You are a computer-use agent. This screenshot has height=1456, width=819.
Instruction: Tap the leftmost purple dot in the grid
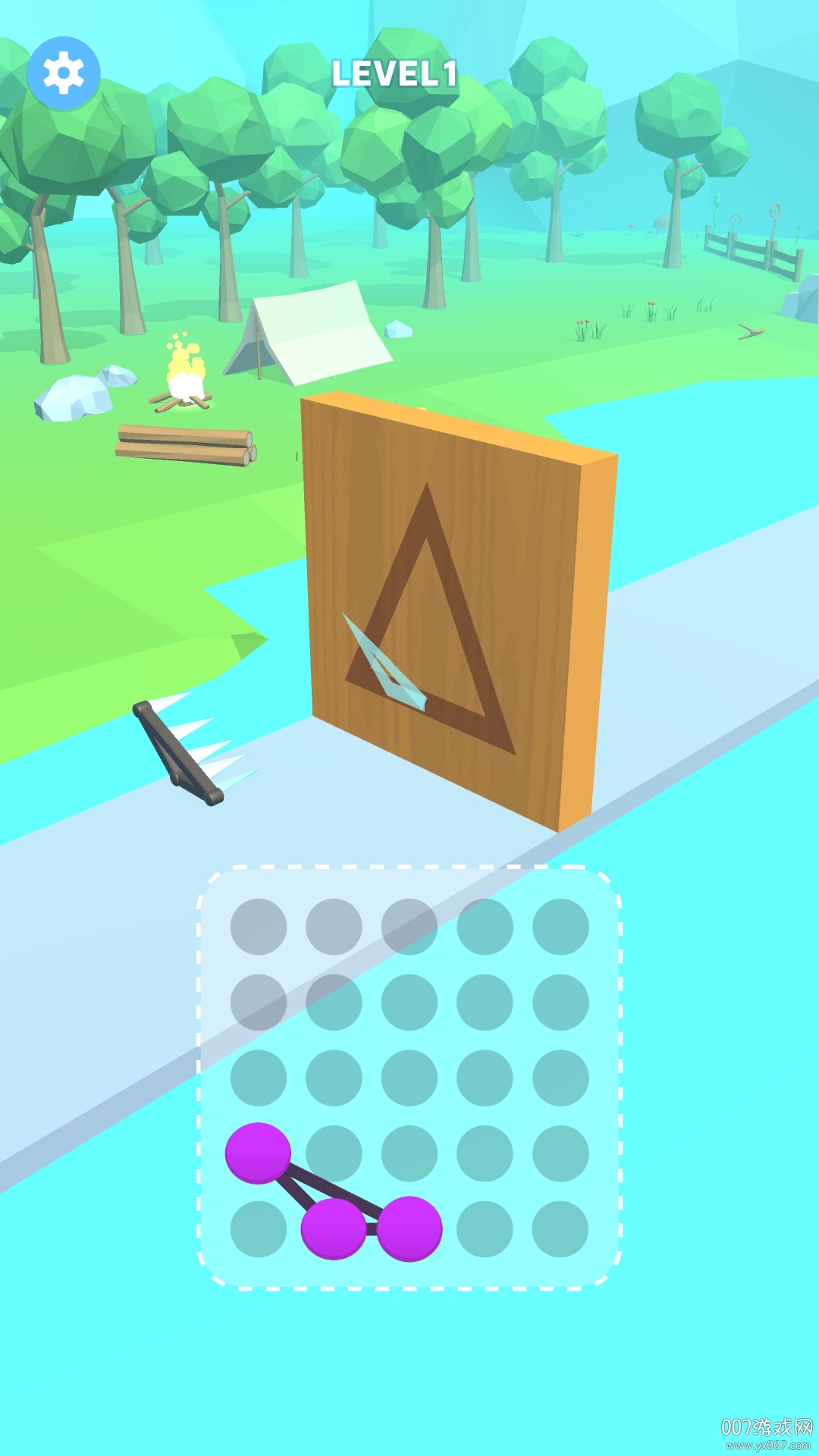point(258,1153)
